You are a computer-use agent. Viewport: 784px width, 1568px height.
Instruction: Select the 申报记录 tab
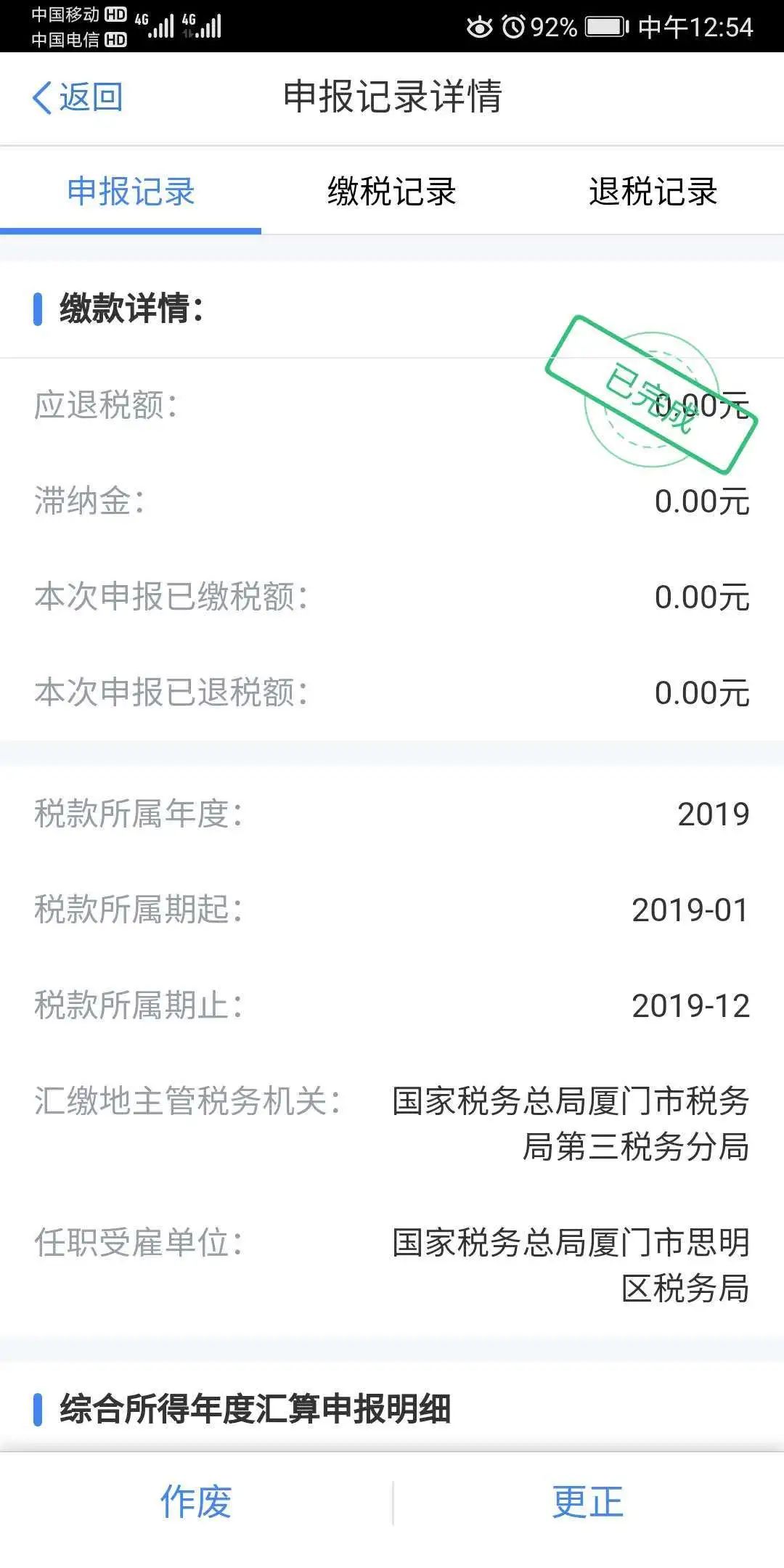coord(131,192)
